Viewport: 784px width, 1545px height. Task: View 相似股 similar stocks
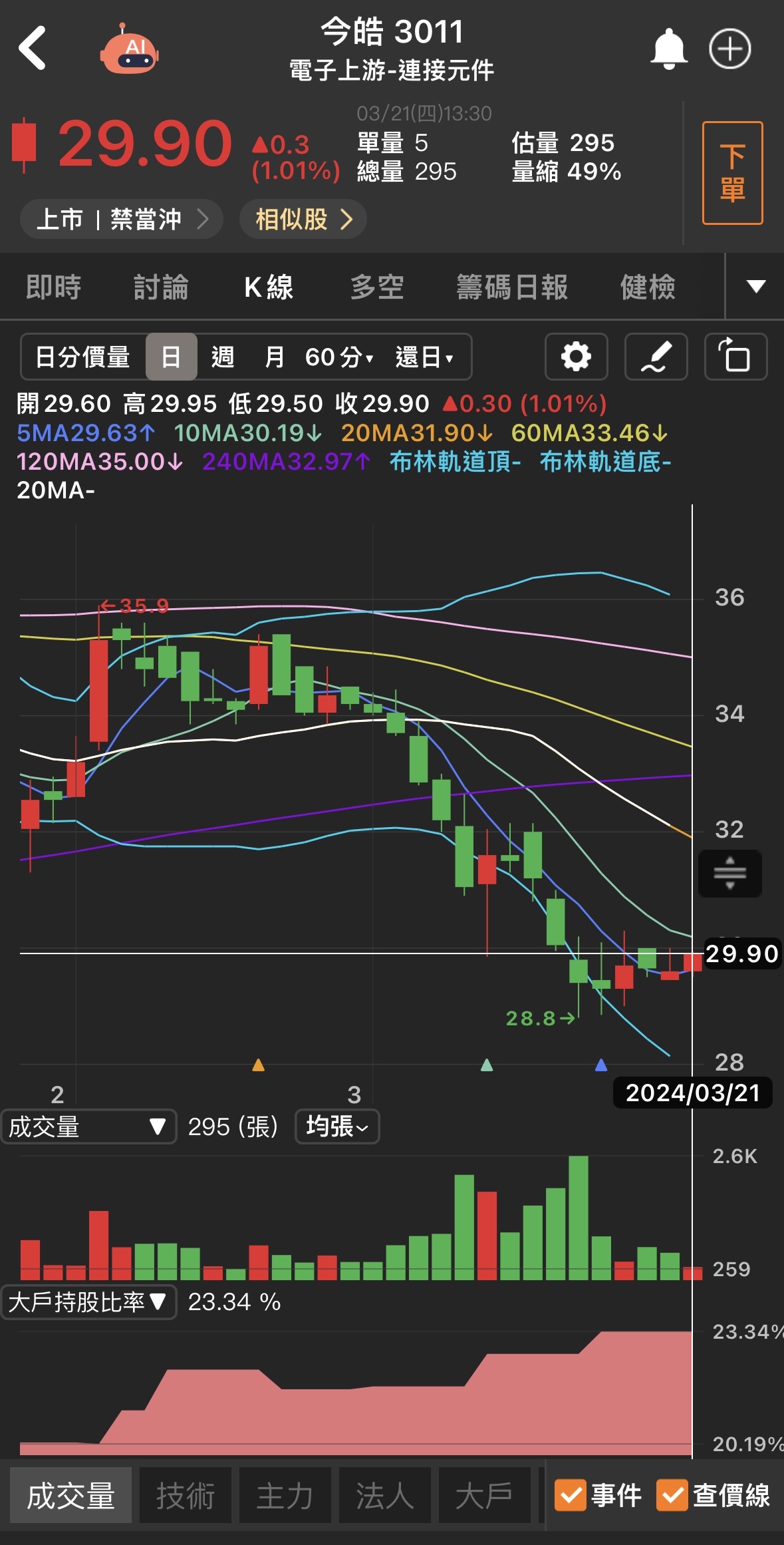[303, 219]
